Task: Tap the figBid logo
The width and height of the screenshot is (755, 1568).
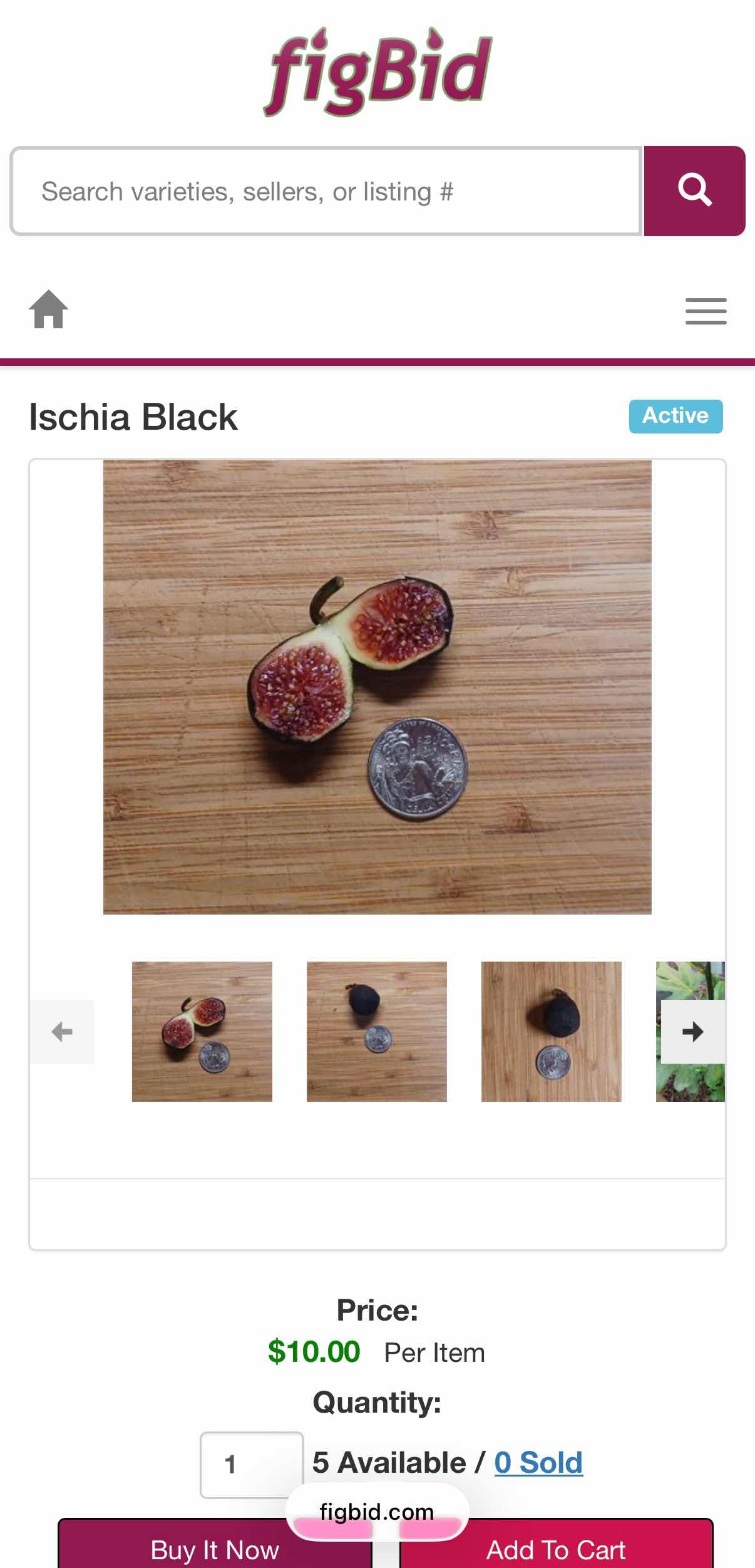Action: (377, 72)
